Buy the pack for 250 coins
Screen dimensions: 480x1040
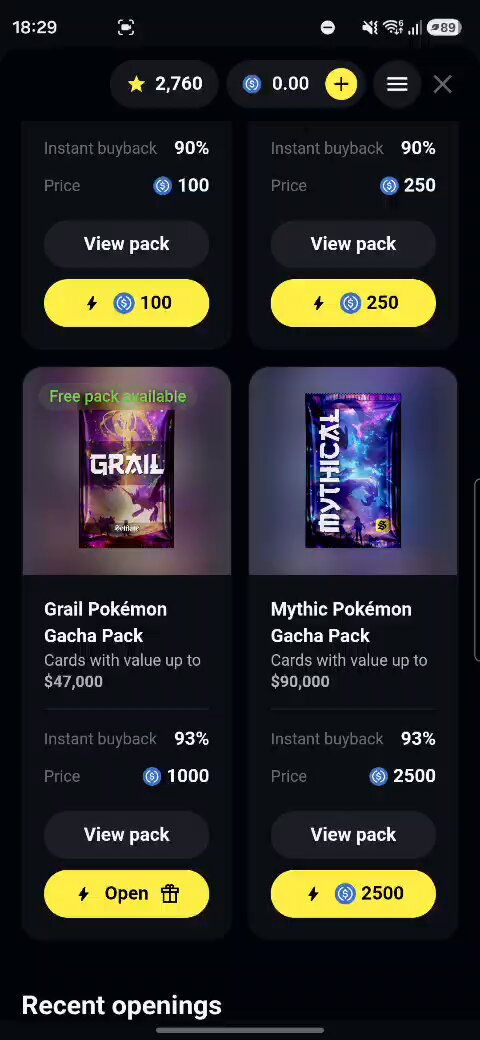tap(353, 303)
